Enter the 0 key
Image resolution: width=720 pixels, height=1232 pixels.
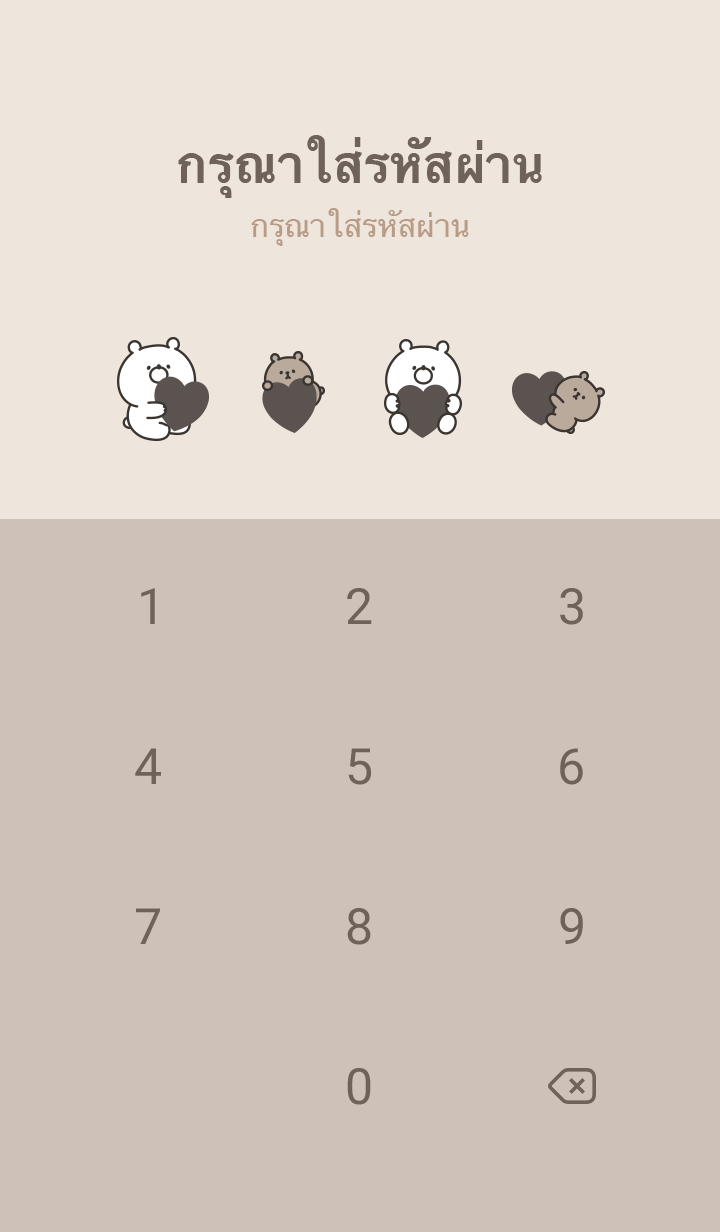pyautogui.click(x=359, y=1087)
